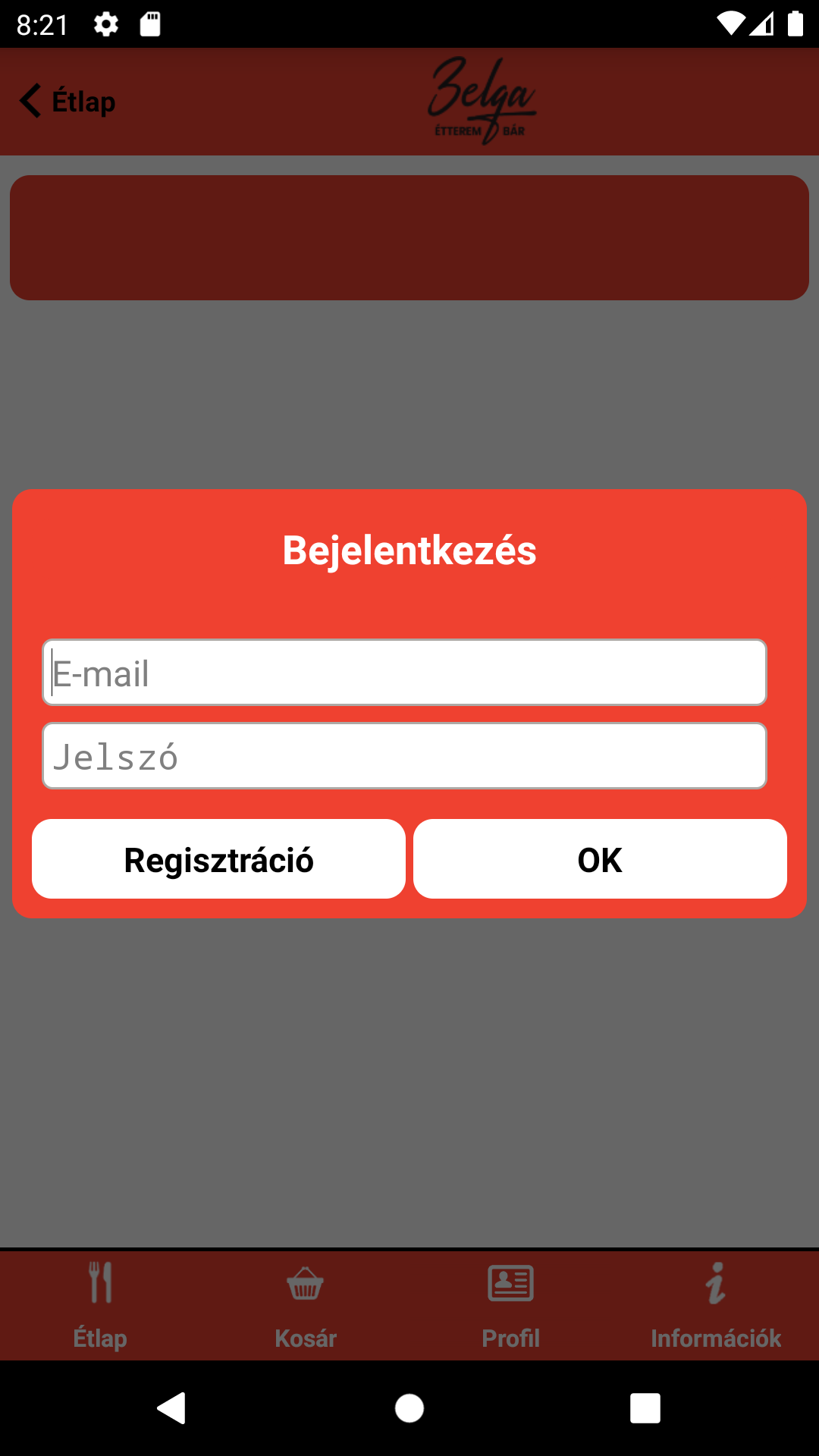Confirm login with the OK button
The height and width of the screenshot is (1456, 819).
coord(600,859)
